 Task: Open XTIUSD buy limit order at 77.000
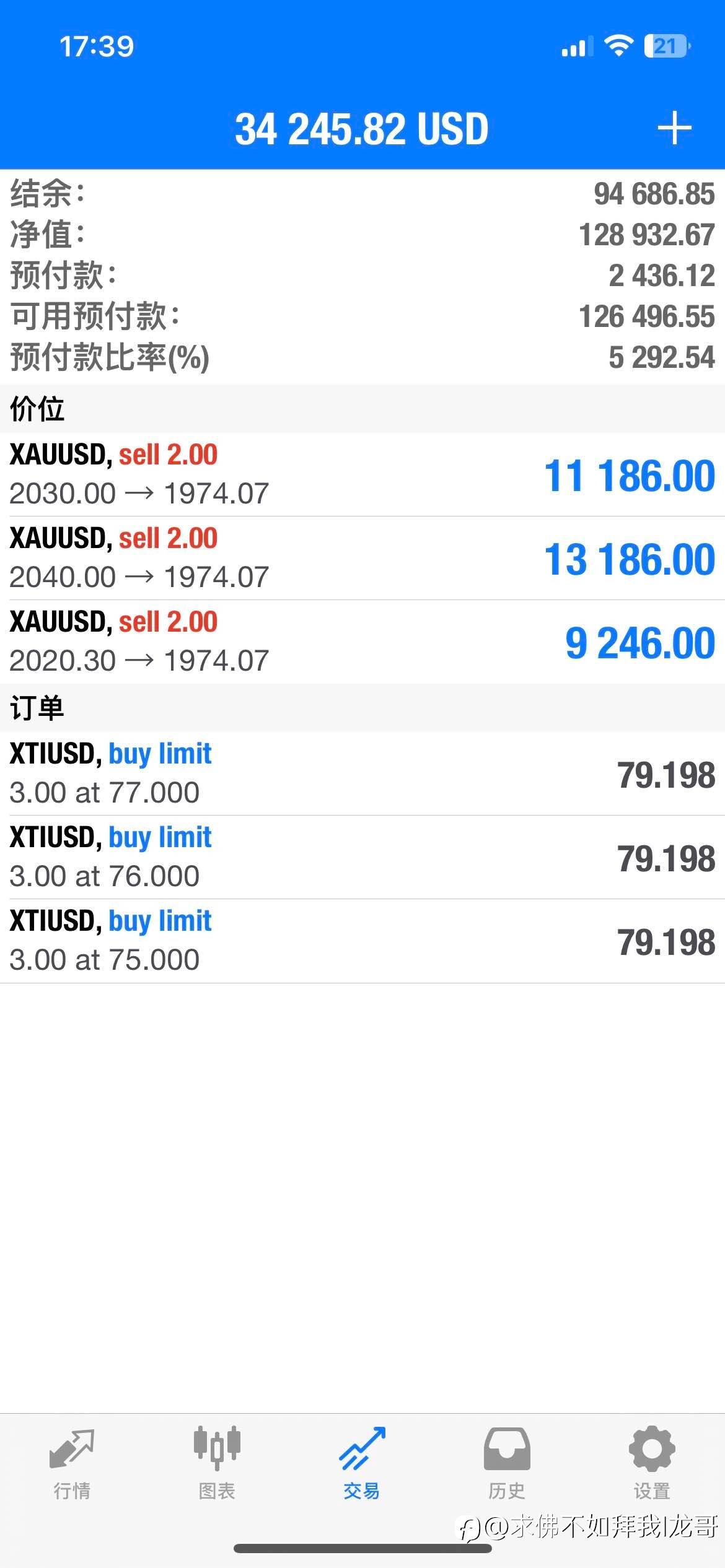pos(362,773)
